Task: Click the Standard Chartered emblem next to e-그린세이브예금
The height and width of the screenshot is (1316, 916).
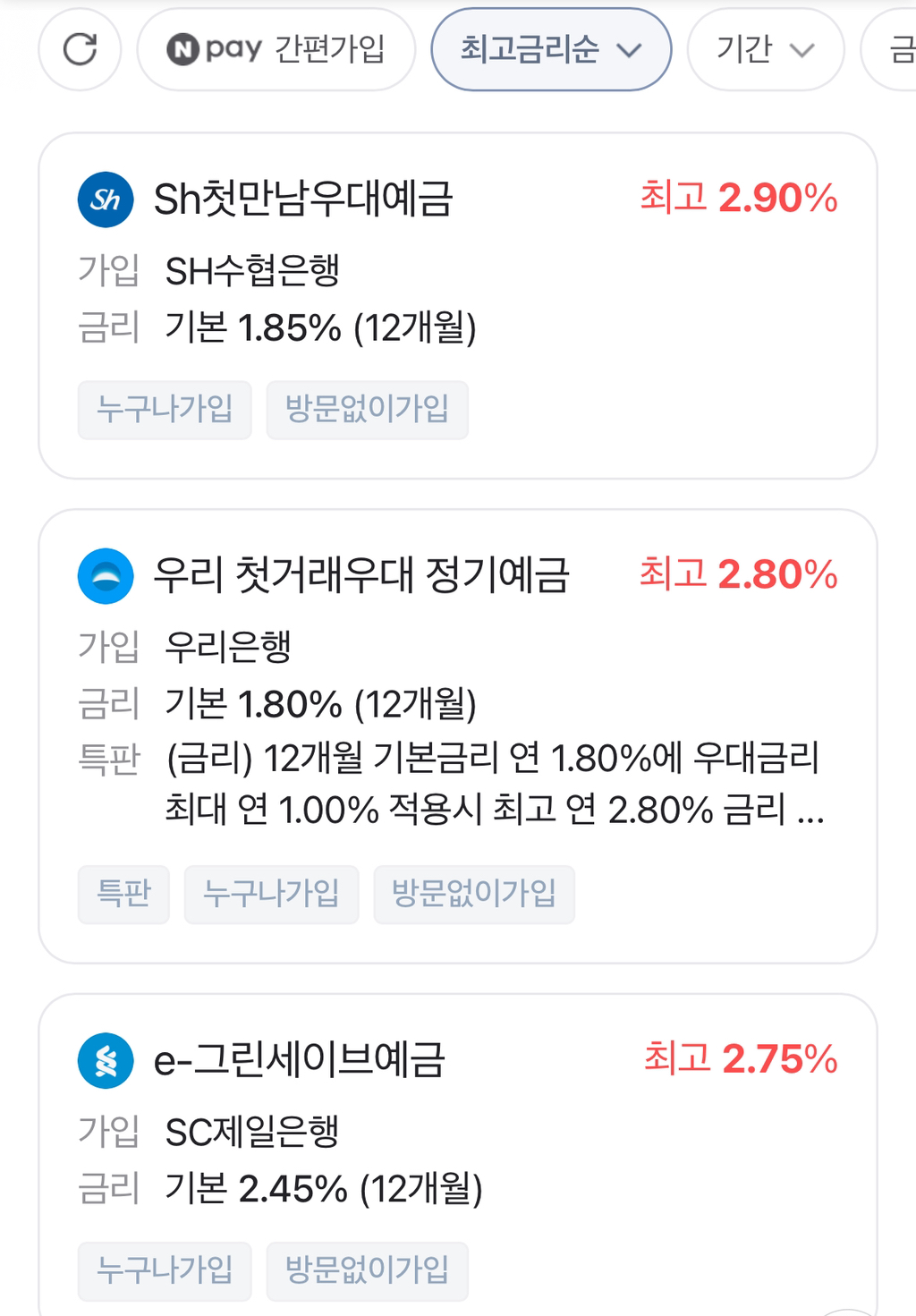Action: click(106, 1060)
